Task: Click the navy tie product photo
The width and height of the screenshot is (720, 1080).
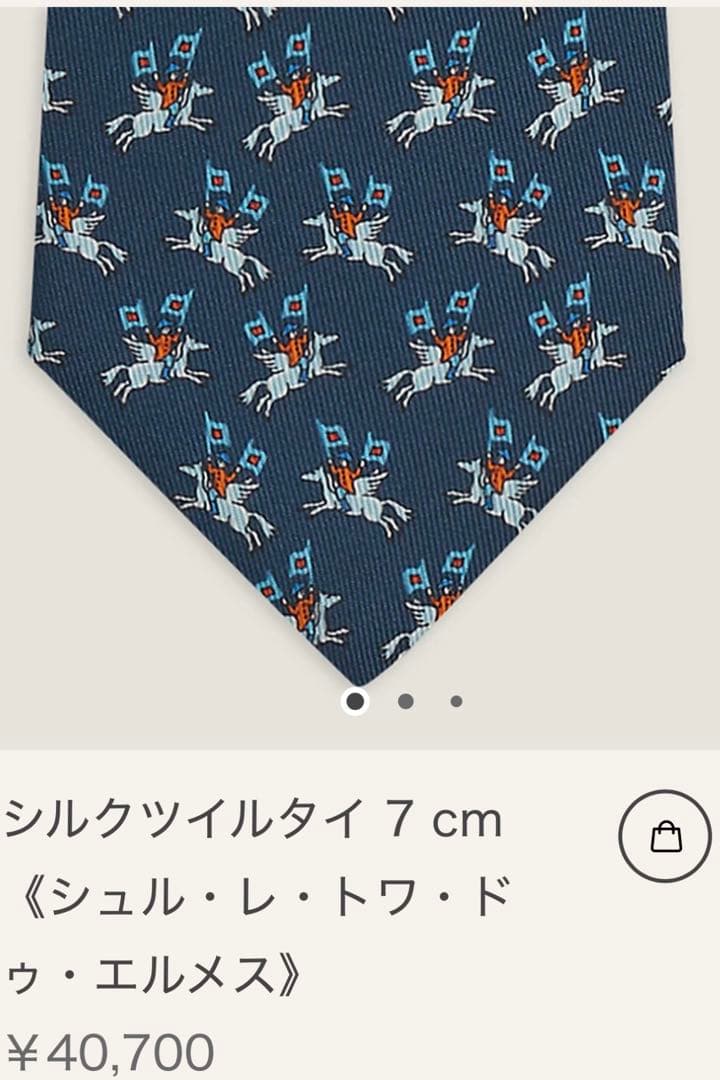Action: coord(360,330)
